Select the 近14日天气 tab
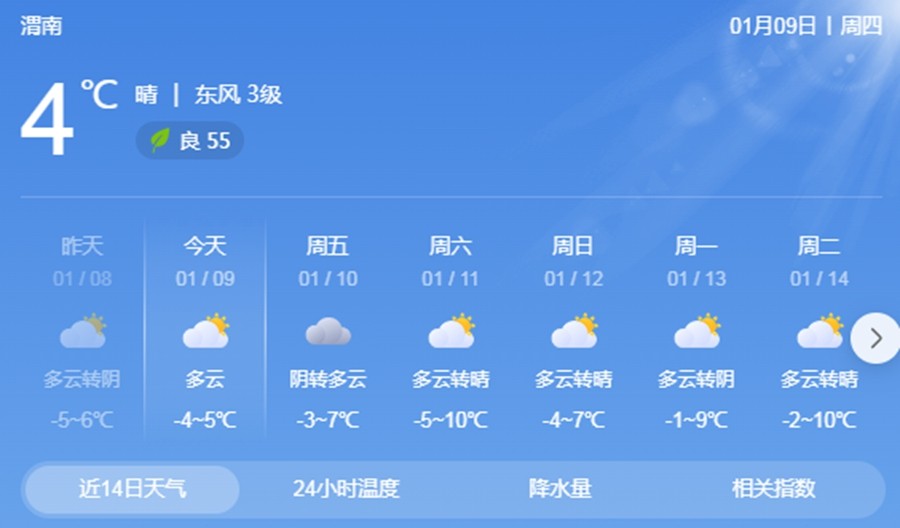 click(132, 489)
